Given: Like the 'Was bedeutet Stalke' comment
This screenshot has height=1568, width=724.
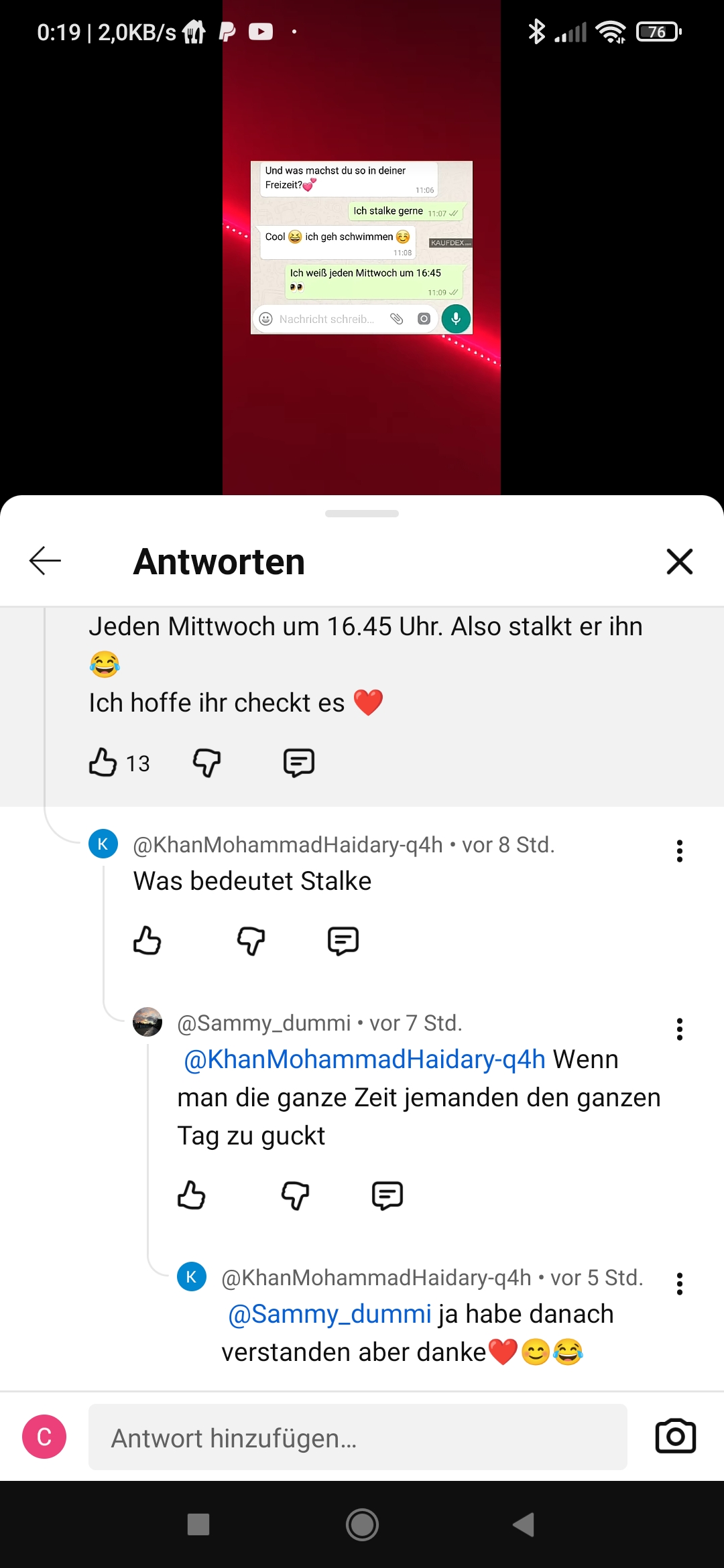Looking at the screenshot, I should 147,941.
